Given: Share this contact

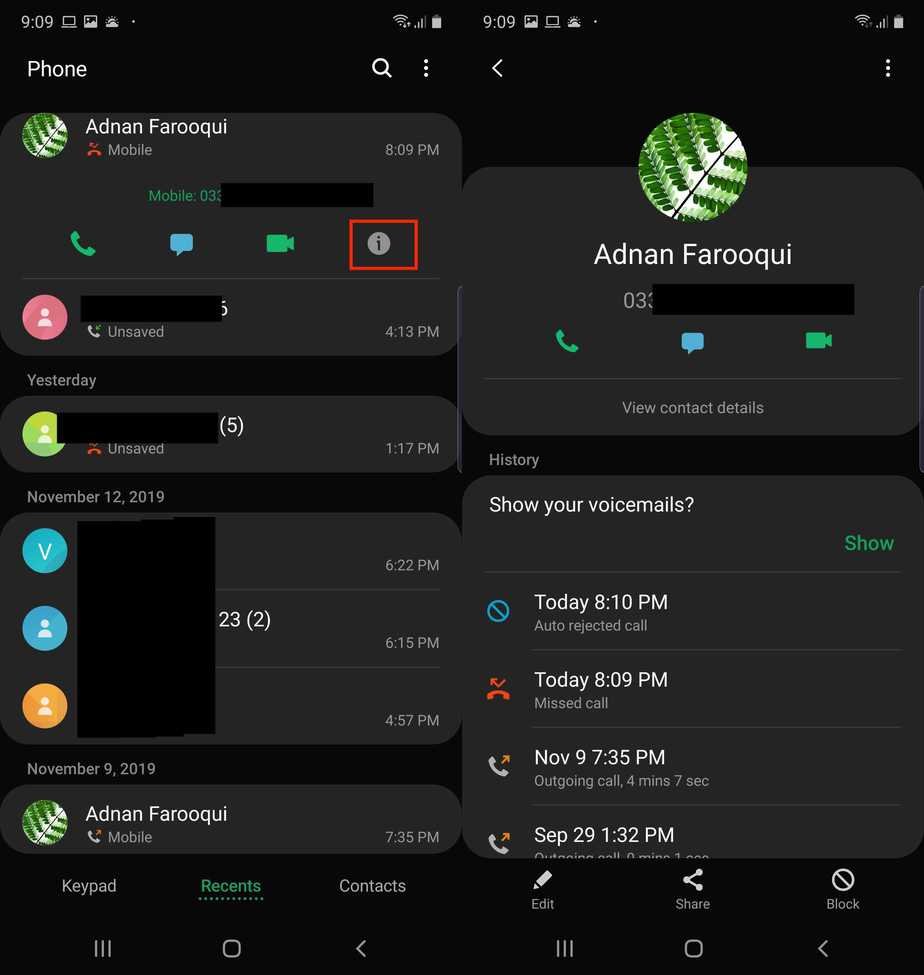Looking at the screenshot, I should coord(692,889).
